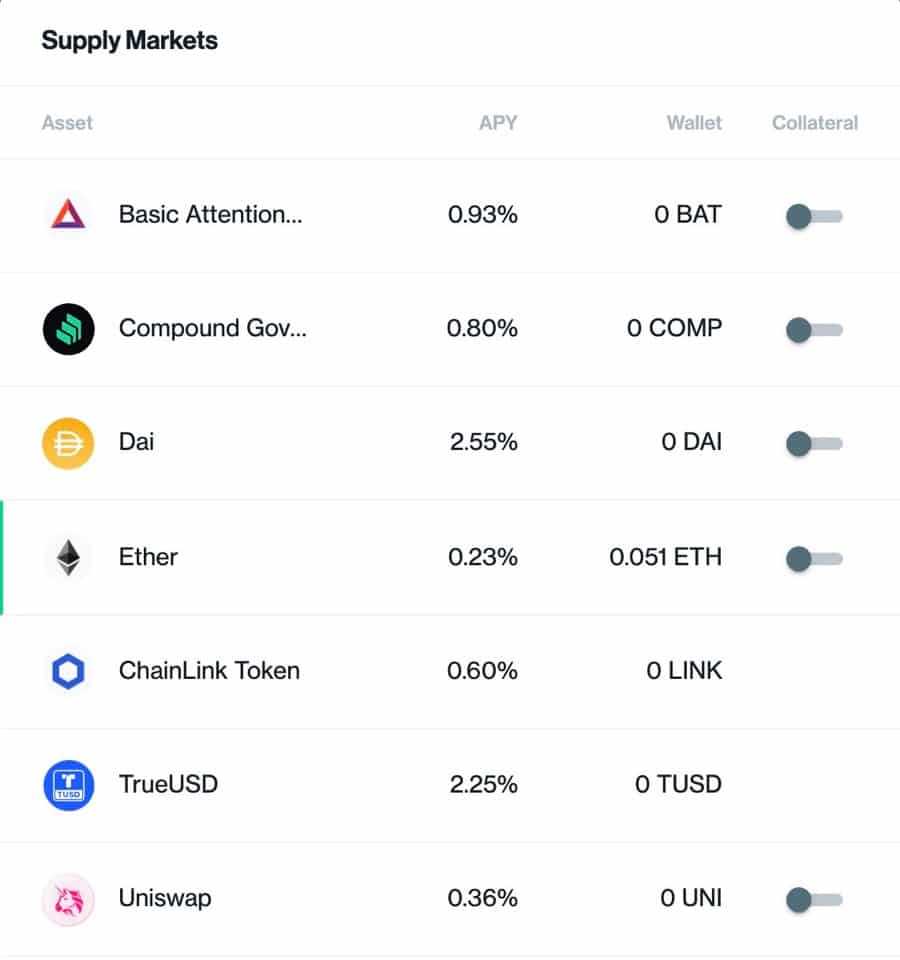
Task: Turn on Dai as collateral
Action: (814, 443)
